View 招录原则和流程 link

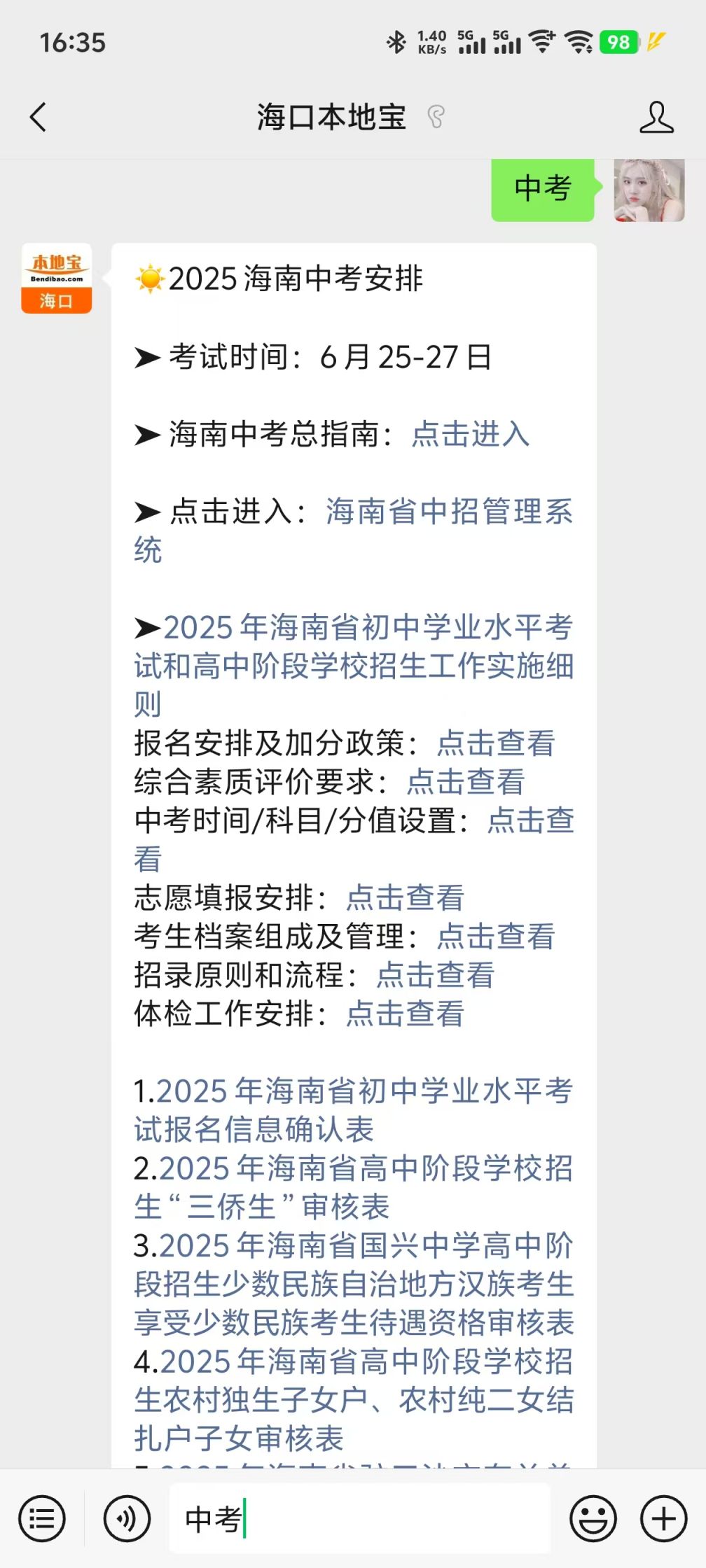click(435, 975)
